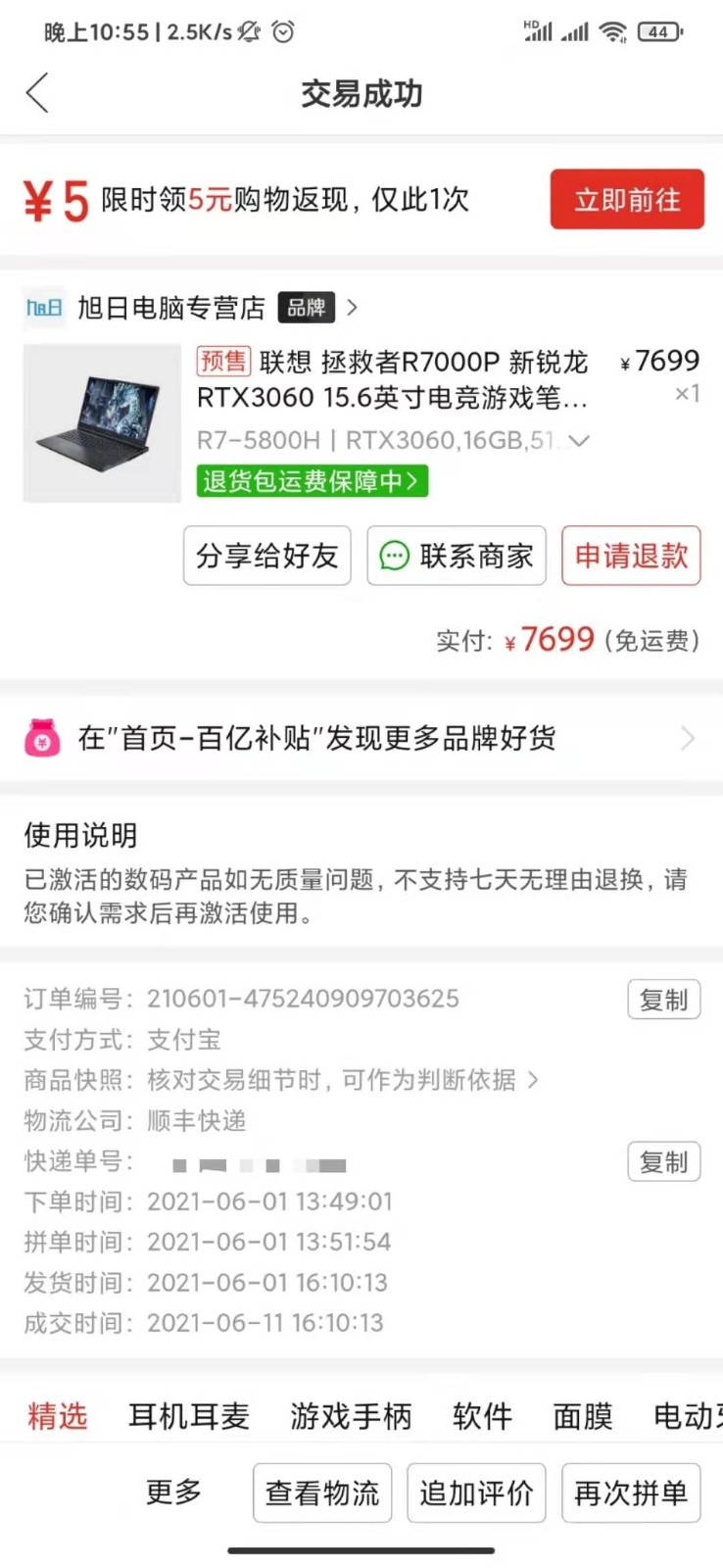Open the 旭日电脑专营店 store page
Screen dimensions: 723x1568
tap(171, 308)
